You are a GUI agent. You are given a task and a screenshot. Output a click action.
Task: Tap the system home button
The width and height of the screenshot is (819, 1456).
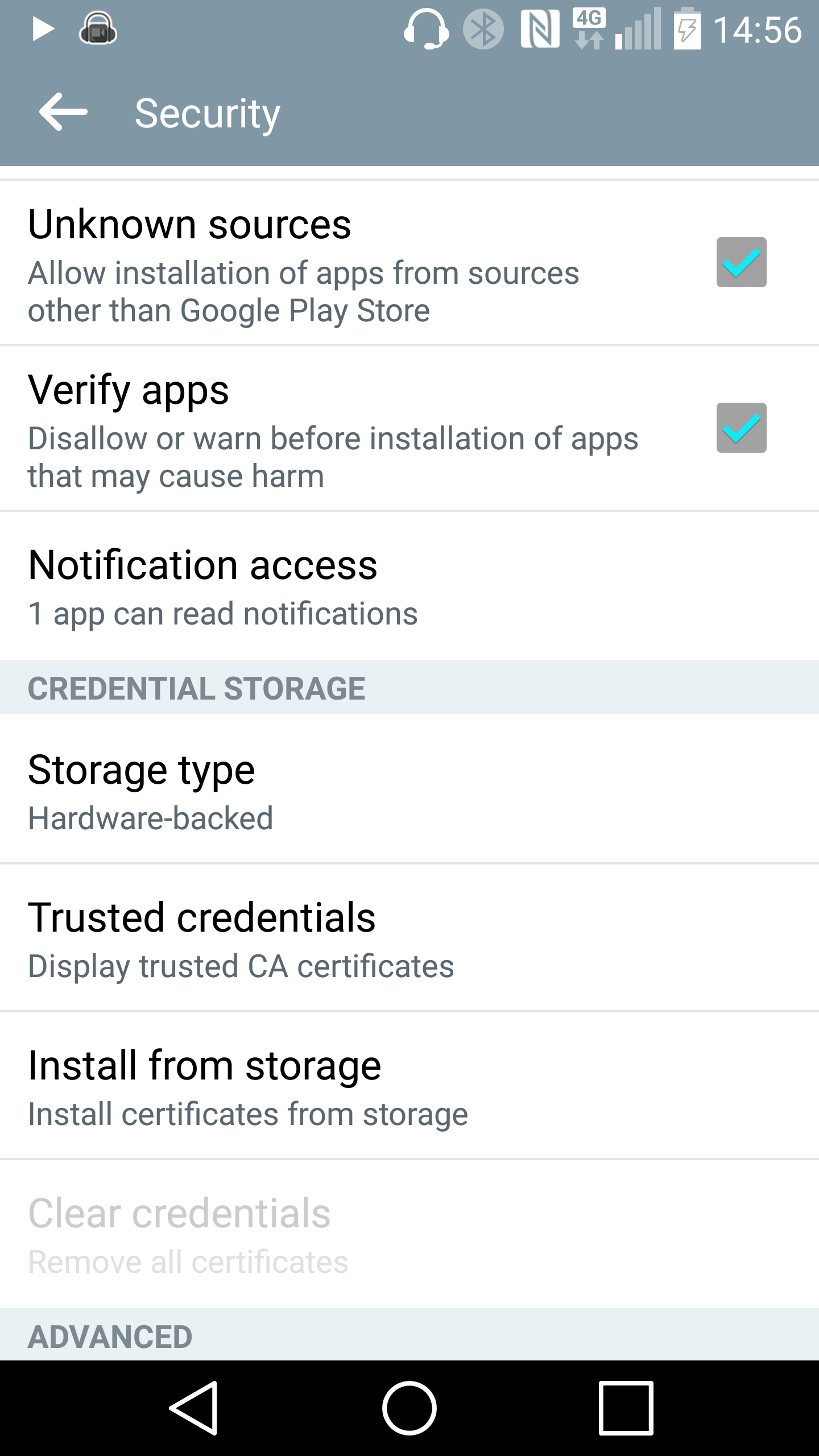(409, 1408)
